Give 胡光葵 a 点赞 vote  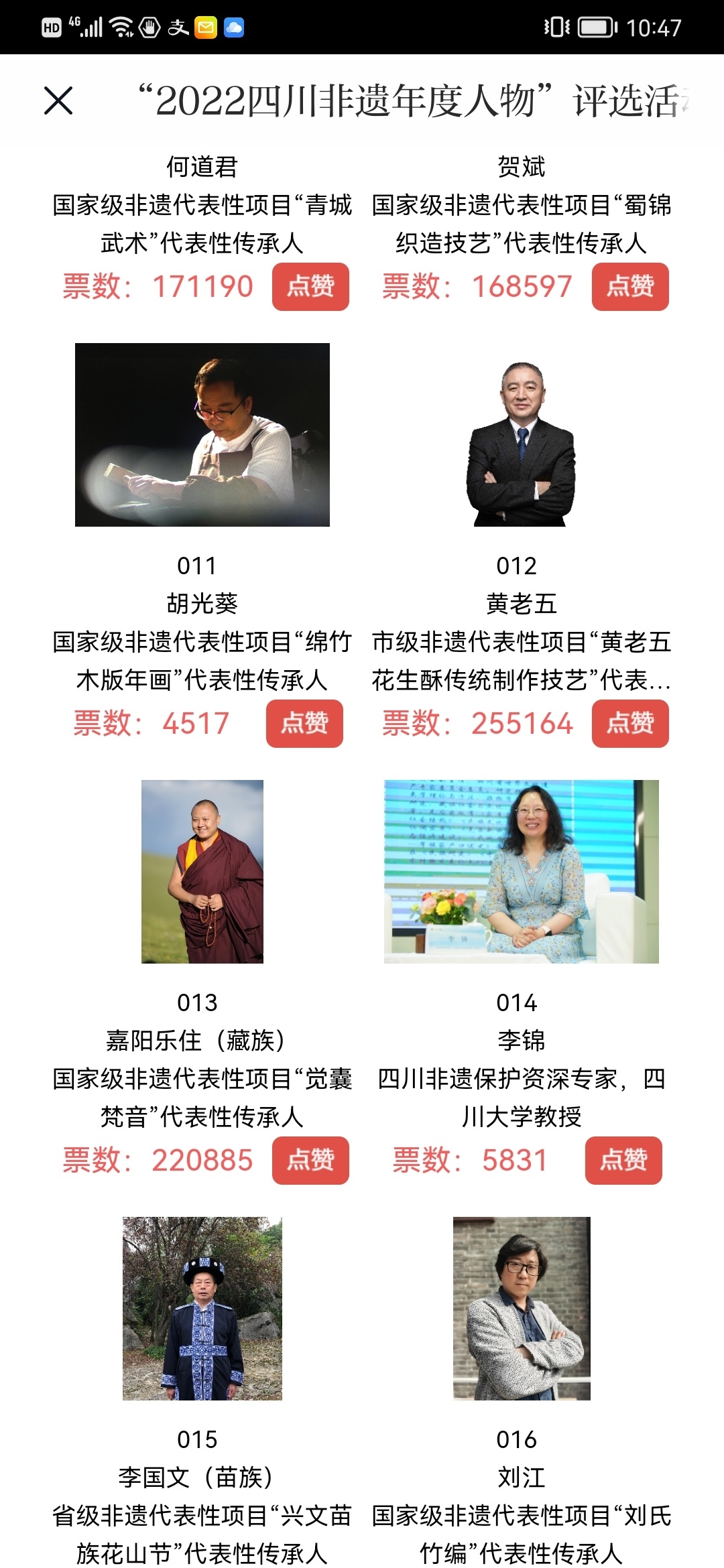304,724
